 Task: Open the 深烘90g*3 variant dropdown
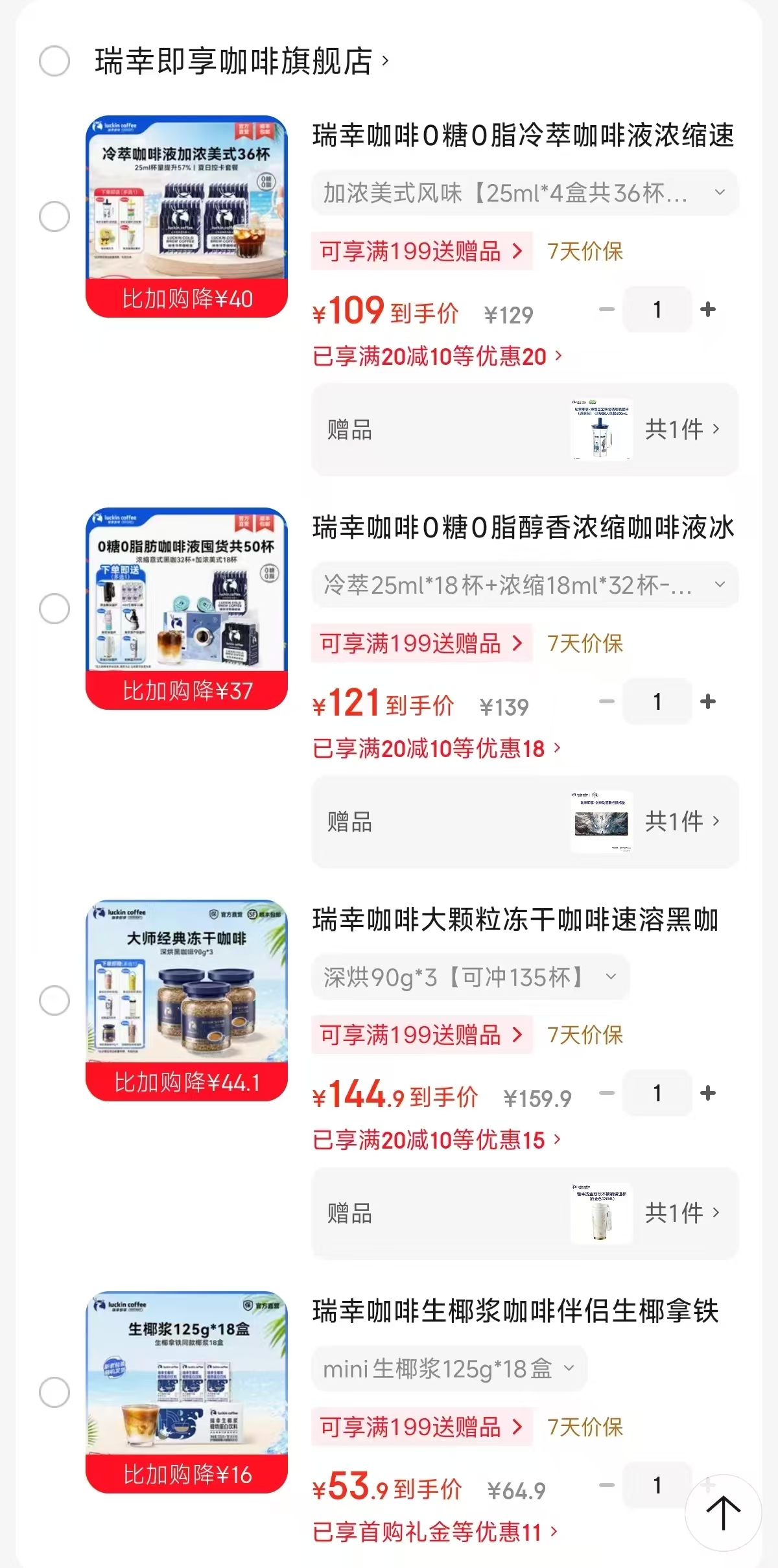click(x=471, y=977)
